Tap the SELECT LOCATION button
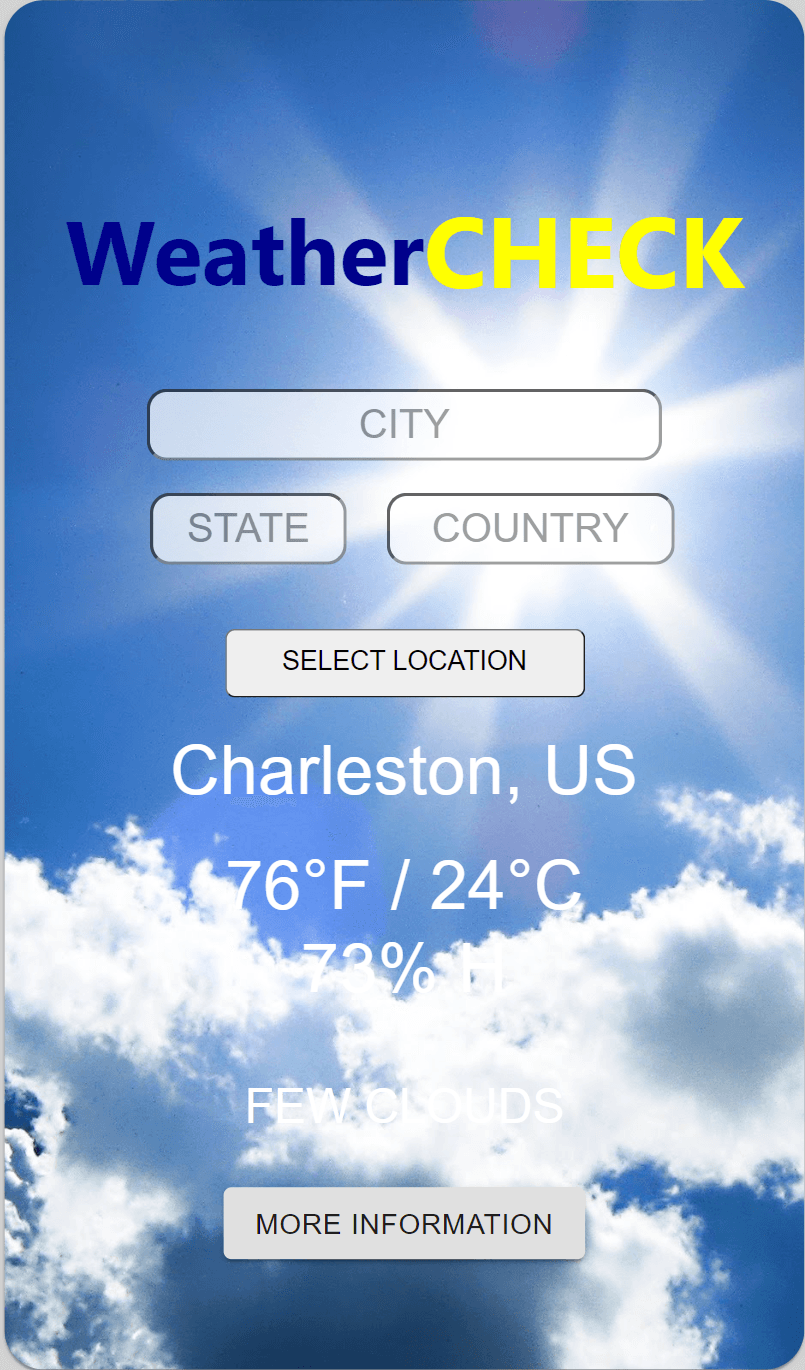The width and height of the screenshot is (805, 1370). 404,662
